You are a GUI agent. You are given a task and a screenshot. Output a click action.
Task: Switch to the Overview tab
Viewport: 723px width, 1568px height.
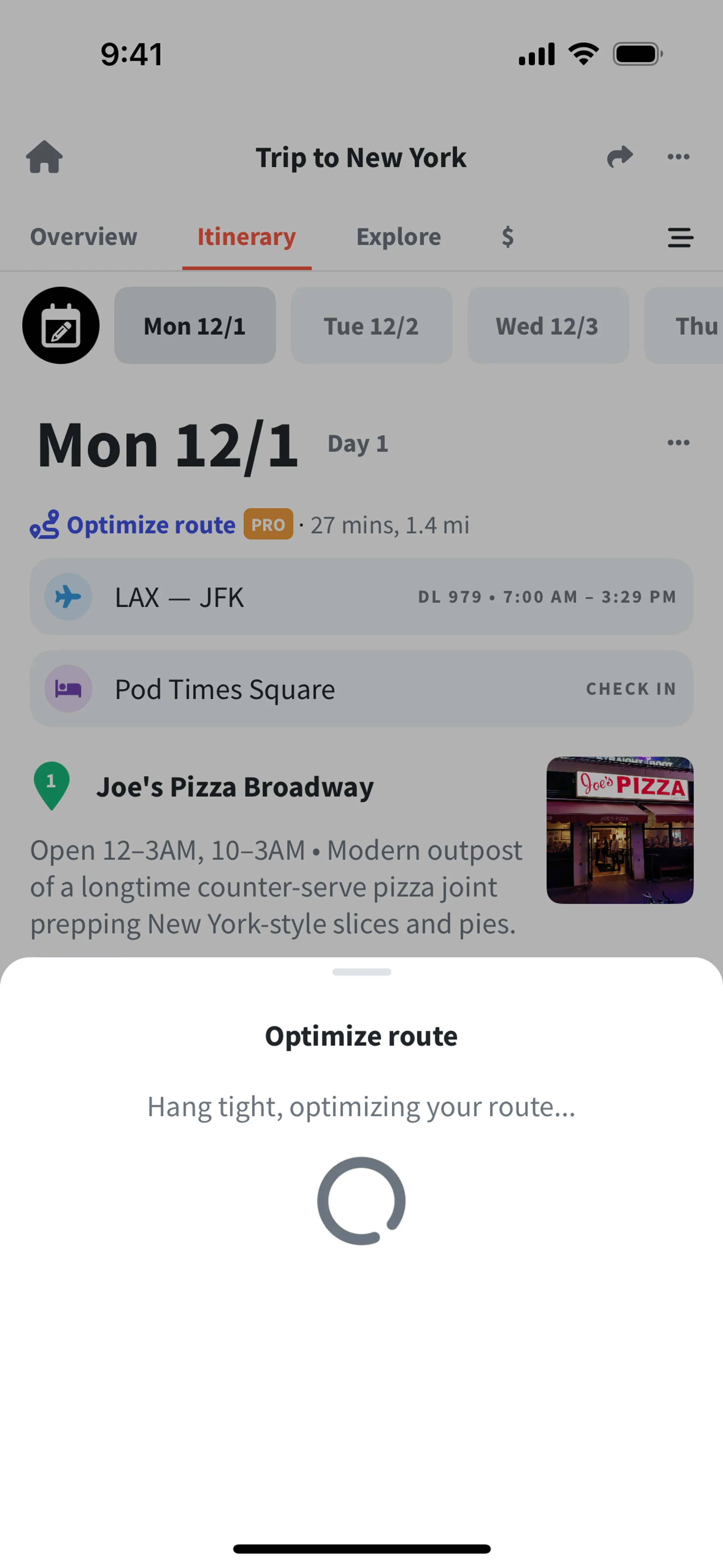tap(84, 237)
